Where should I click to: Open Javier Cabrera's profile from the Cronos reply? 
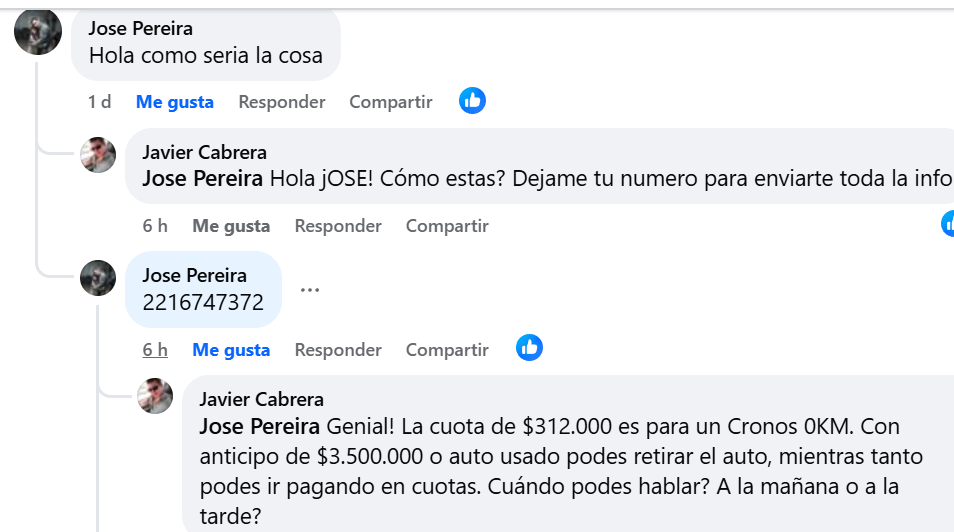coord(261,400)
